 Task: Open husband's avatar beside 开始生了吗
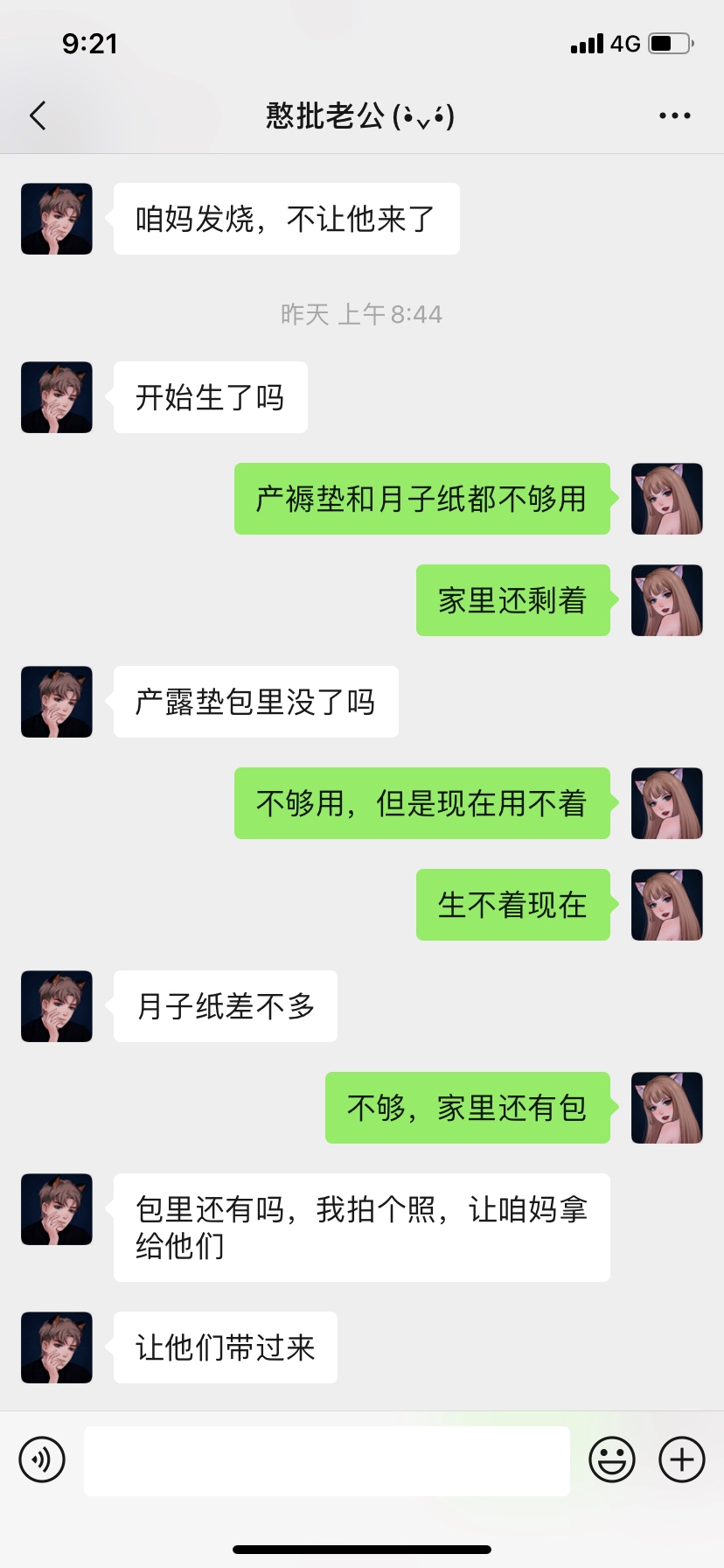(57, 397)
